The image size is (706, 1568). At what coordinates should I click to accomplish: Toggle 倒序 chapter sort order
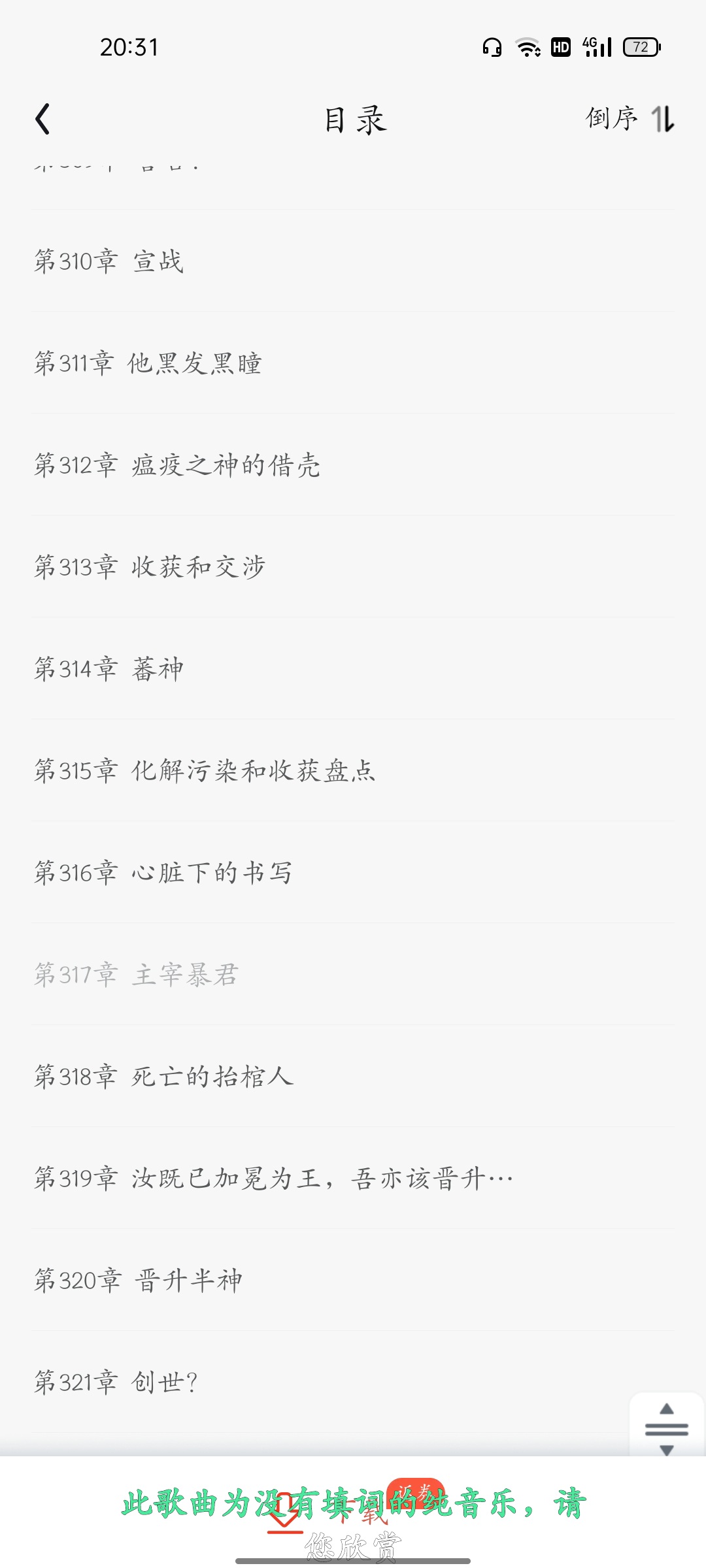tap(630, 119)
